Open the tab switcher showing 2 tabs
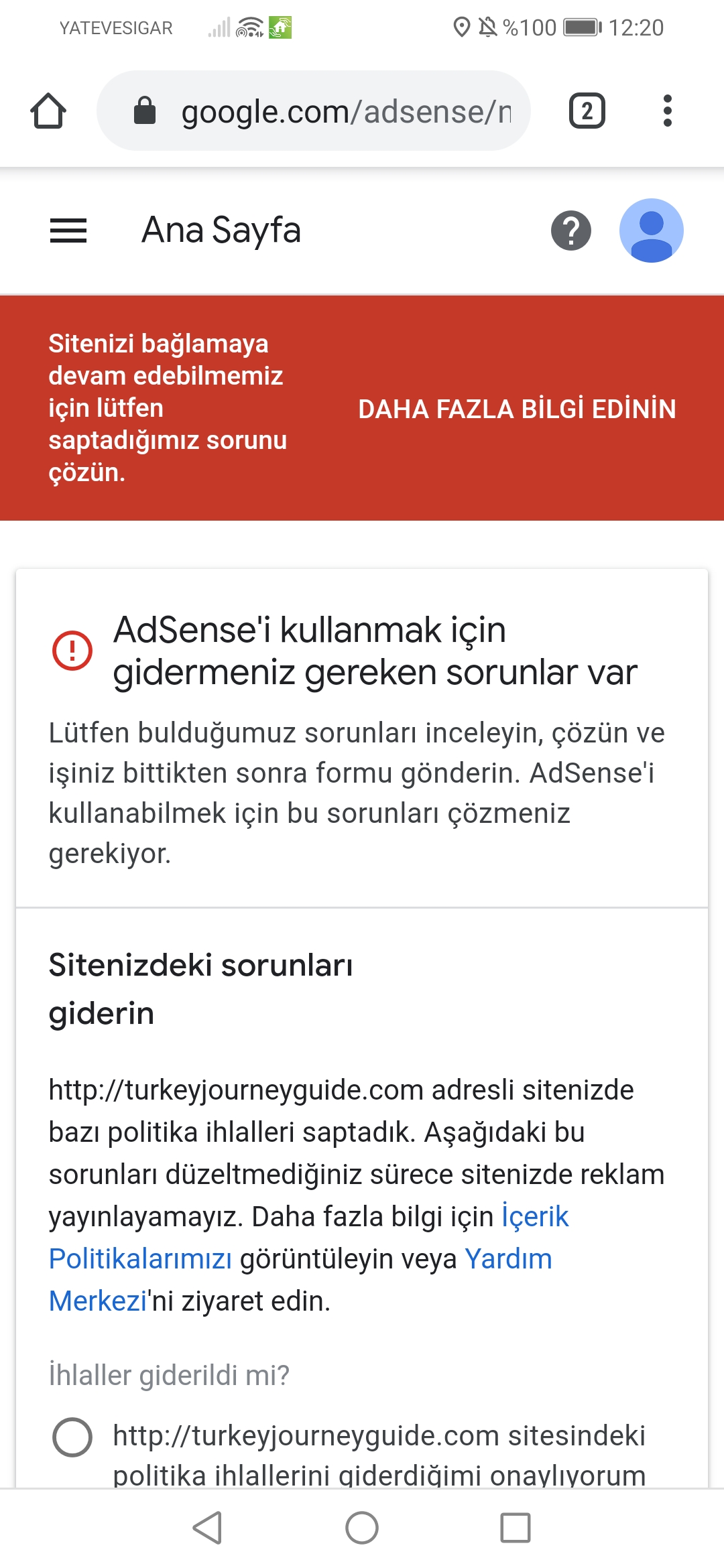 tap(587, 111)
